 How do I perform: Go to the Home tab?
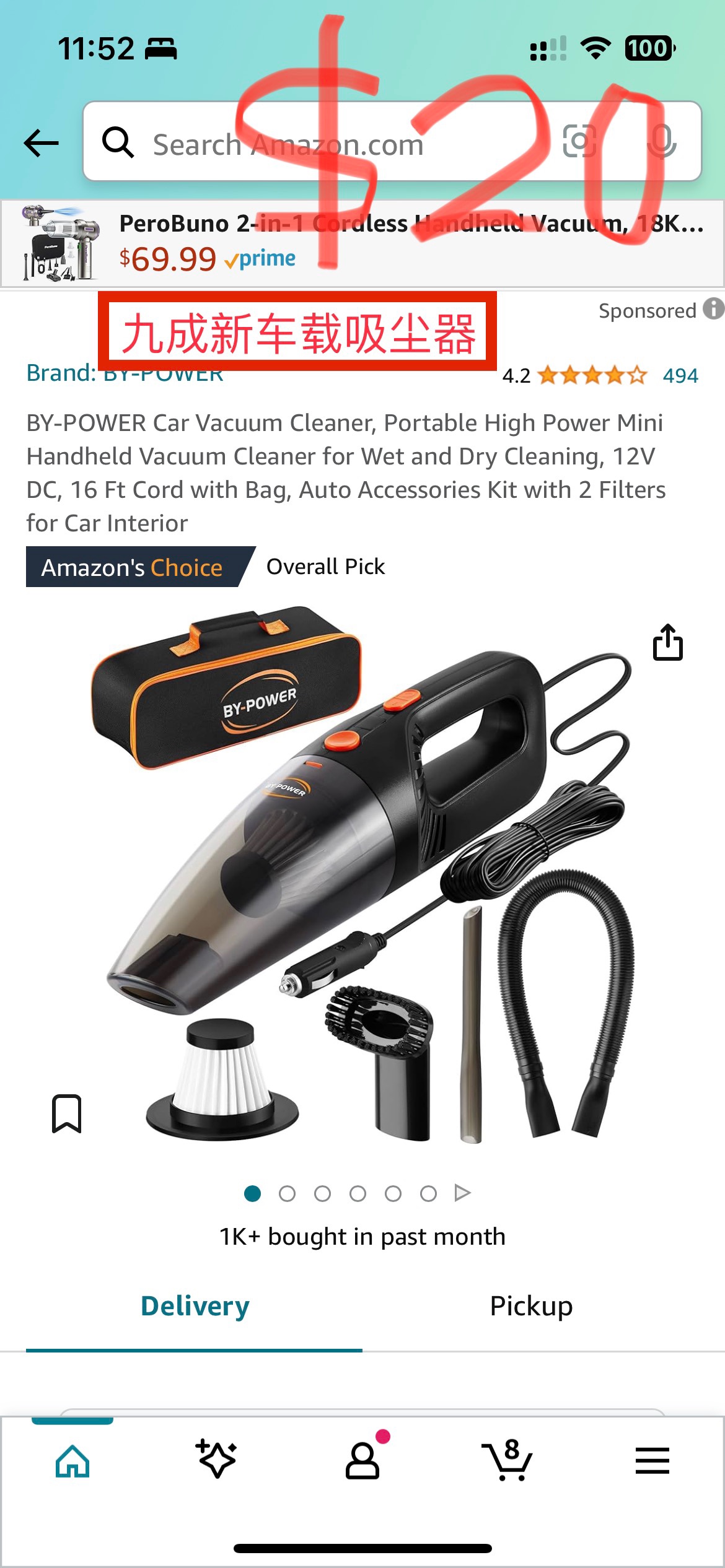pyautogui.click(x=72, y=1461)
